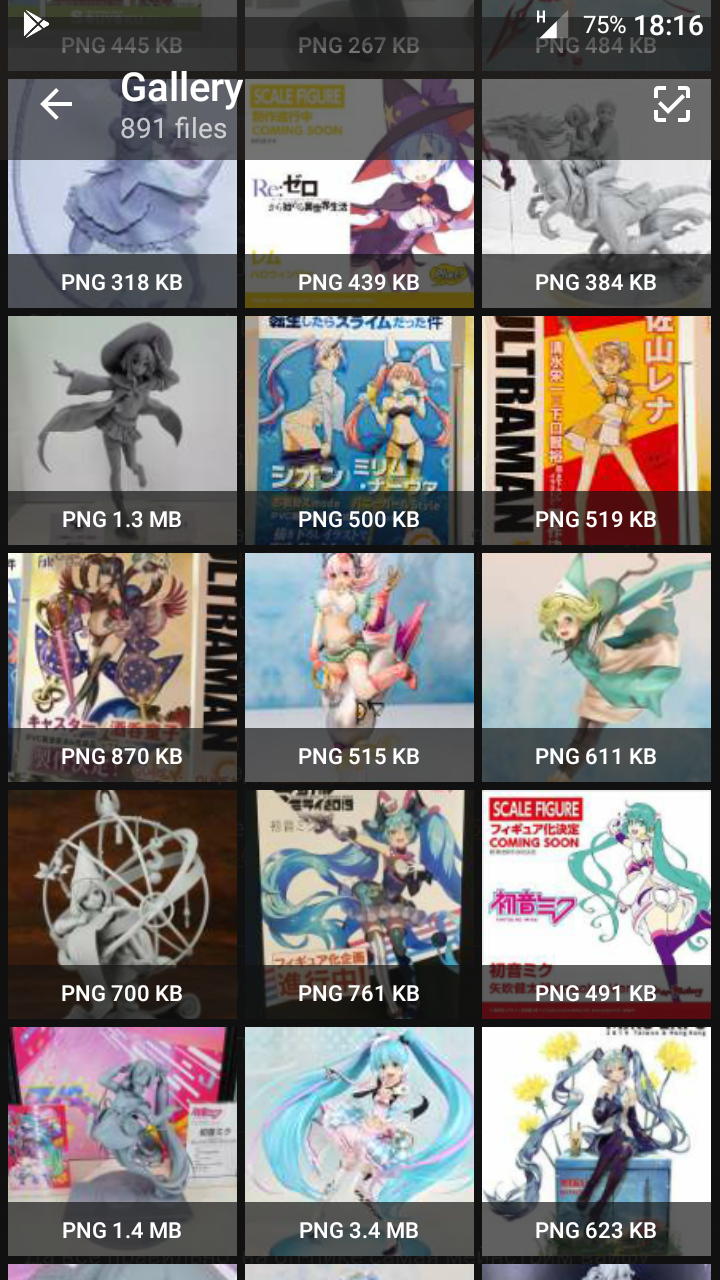The width and height of the screenshot is (720, 1280).
Task: Open the PNG 623 KB image
Action: [596, 1141]
